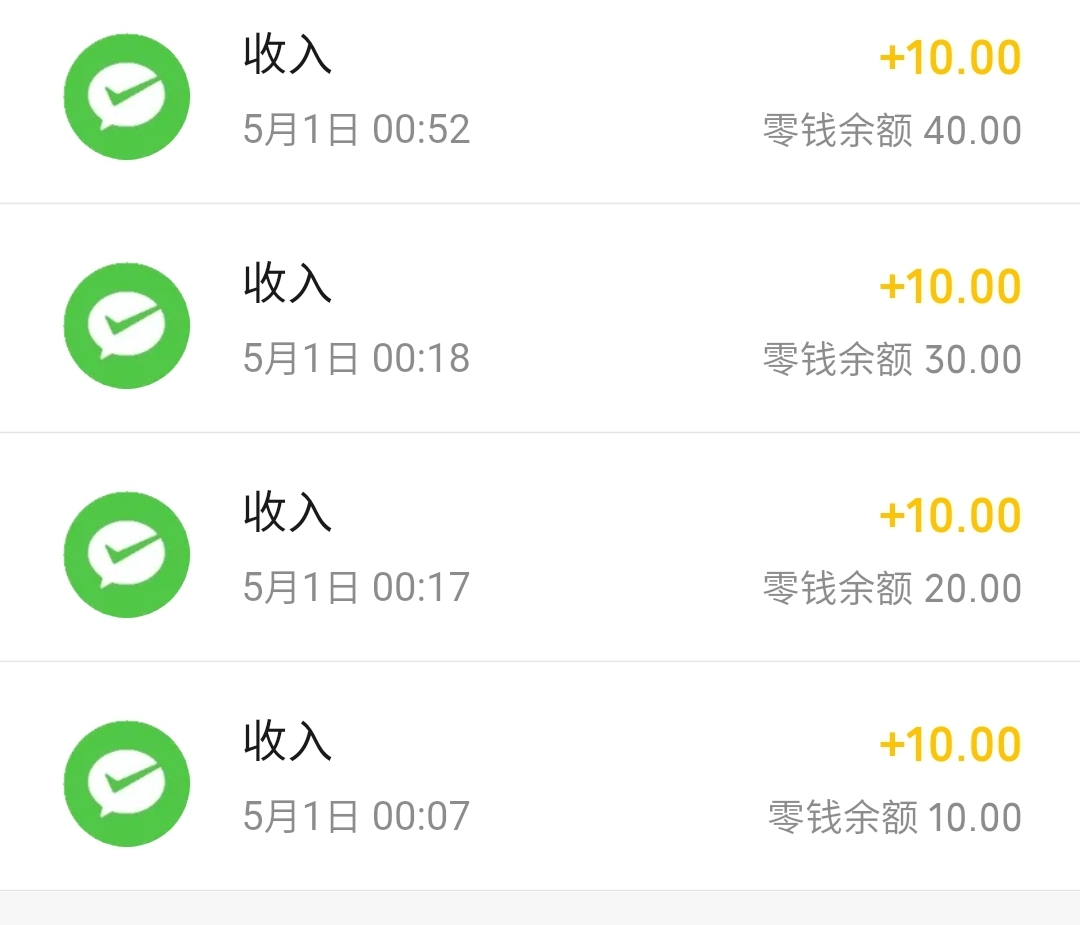Open the 00:52 income transaction
Image resolution: width=1080 pixels, height=925 pixels.
[540, 95]
